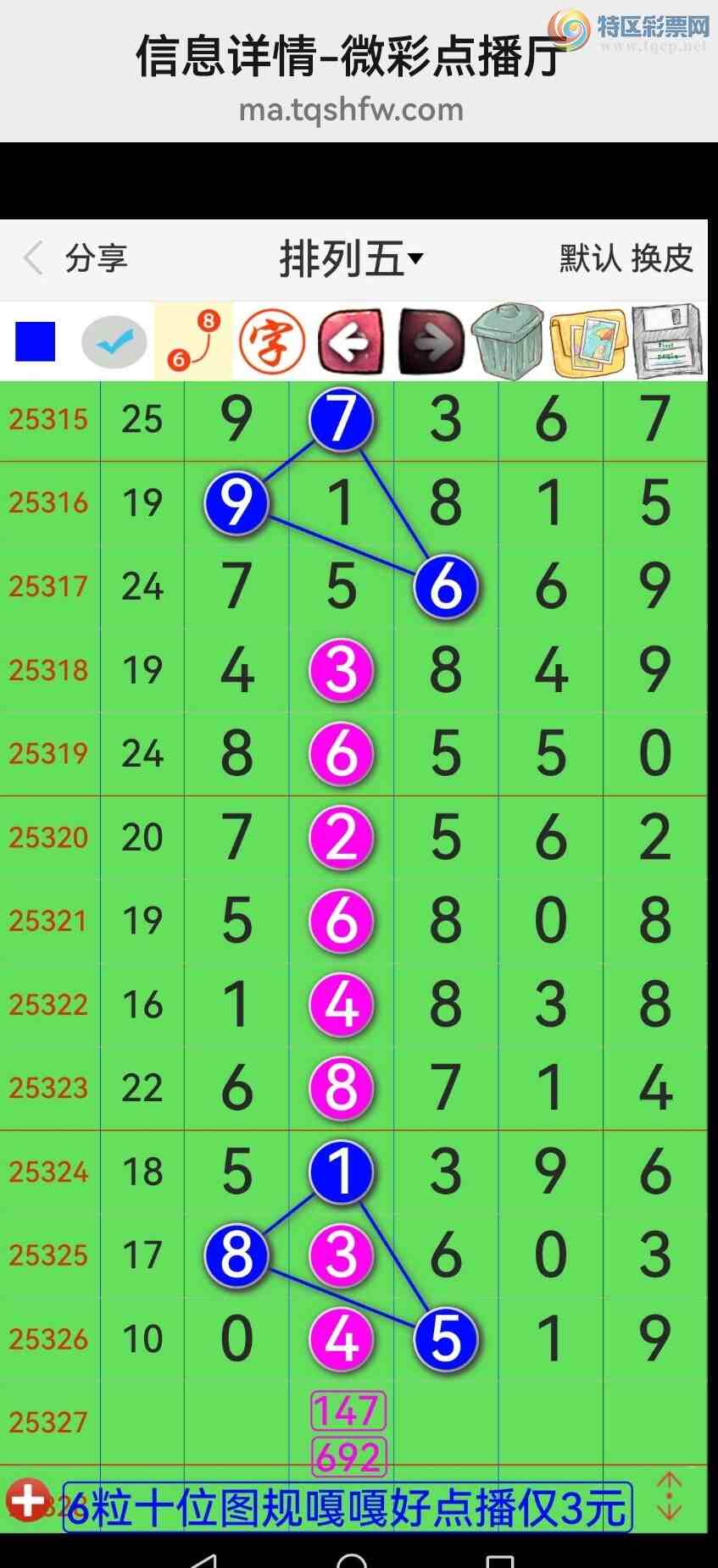Clear the marks with the trash can
Image resolution: width=718 pixels, height=1568 pixels.
(x=508, y=341)
